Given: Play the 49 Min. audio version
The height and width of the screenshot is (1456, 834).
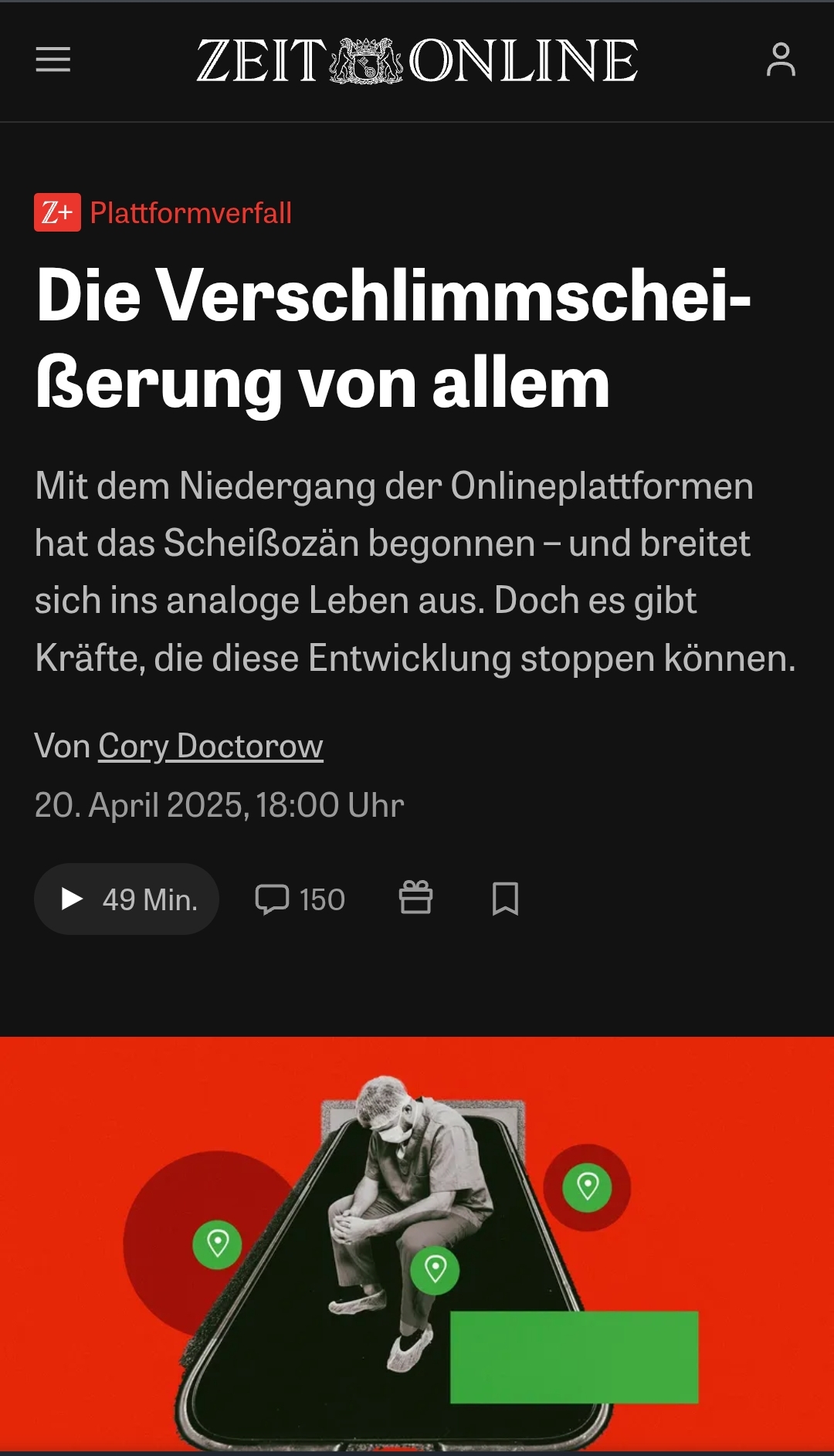Looking at the screenshot, I should (127, 899).
